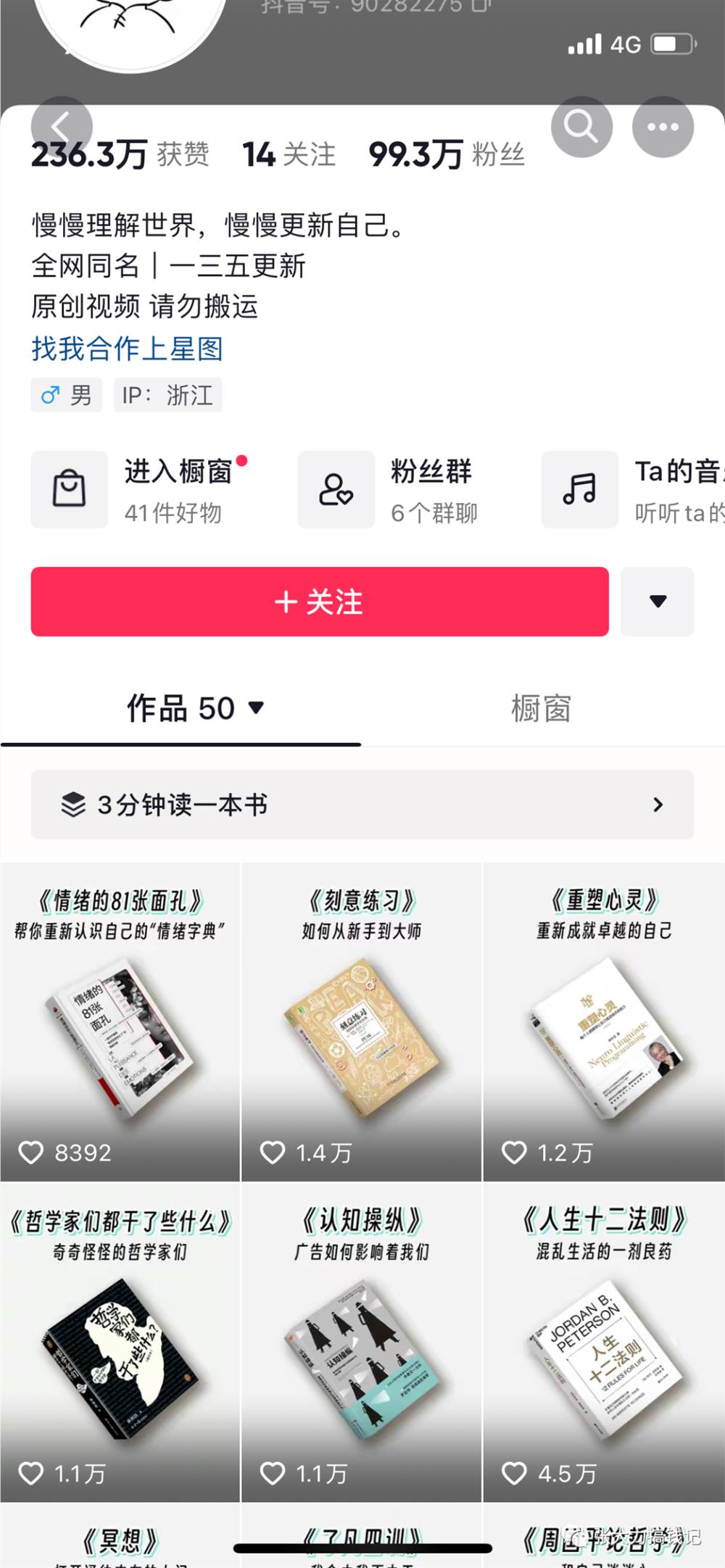Open the 《刻意练习》 video
The height and width of the screenshot is (1568, 725).
pos(362,1022)
